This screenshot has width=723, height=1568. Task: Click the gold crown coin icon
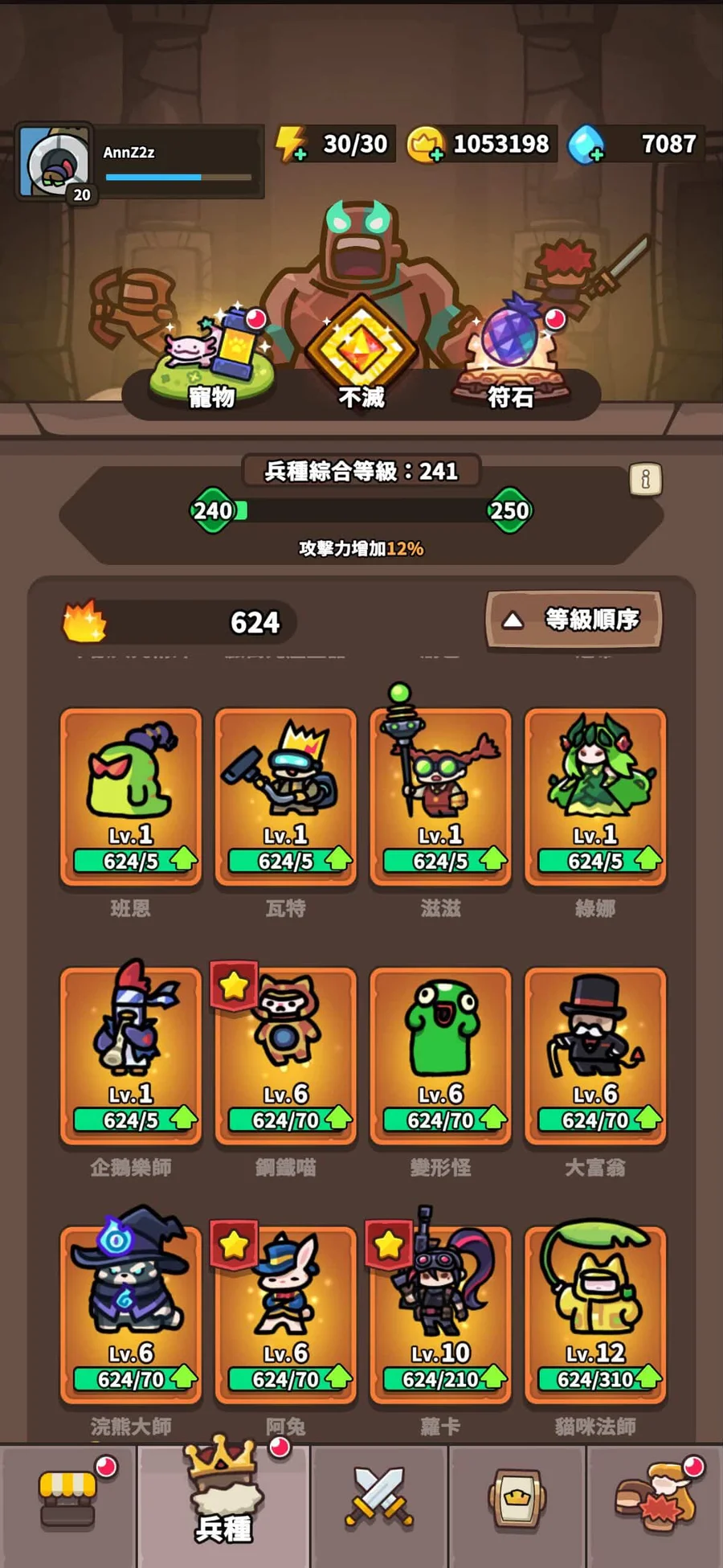(x=423, y=143)
